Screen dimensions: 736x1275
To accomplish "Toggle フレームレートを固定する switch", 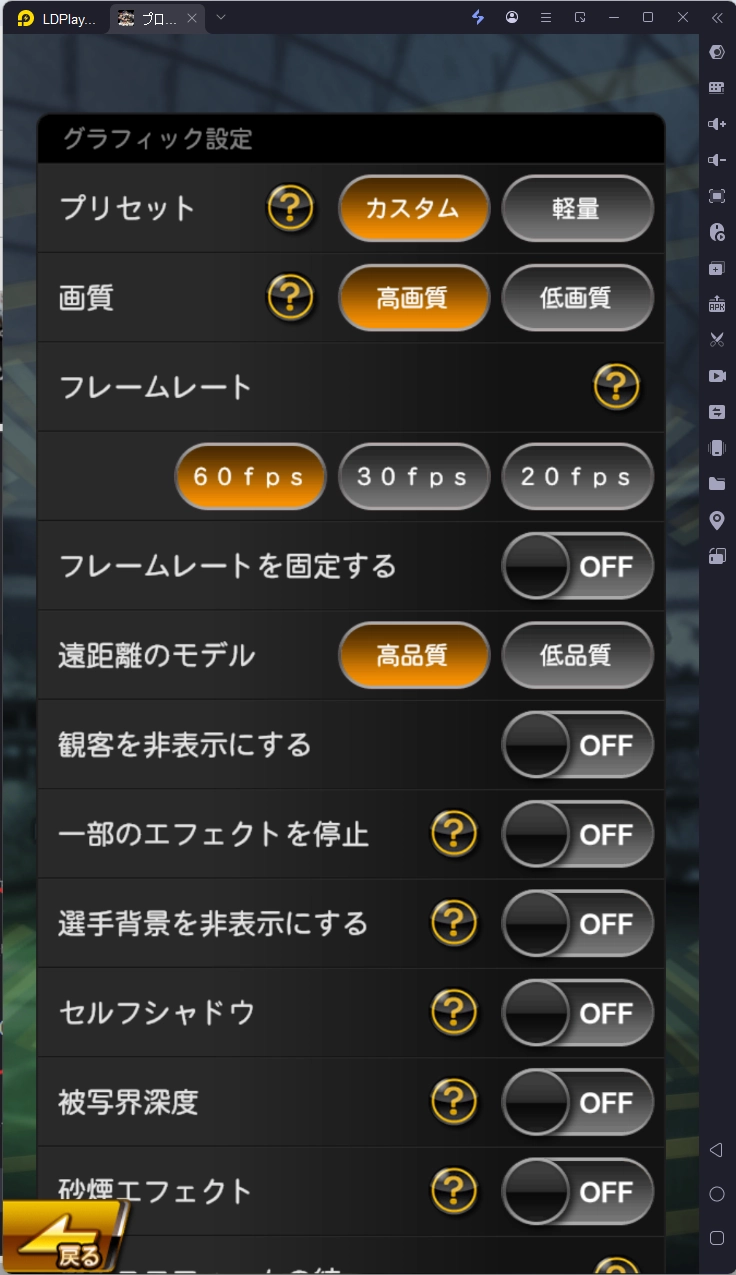I will pos(577,566).
